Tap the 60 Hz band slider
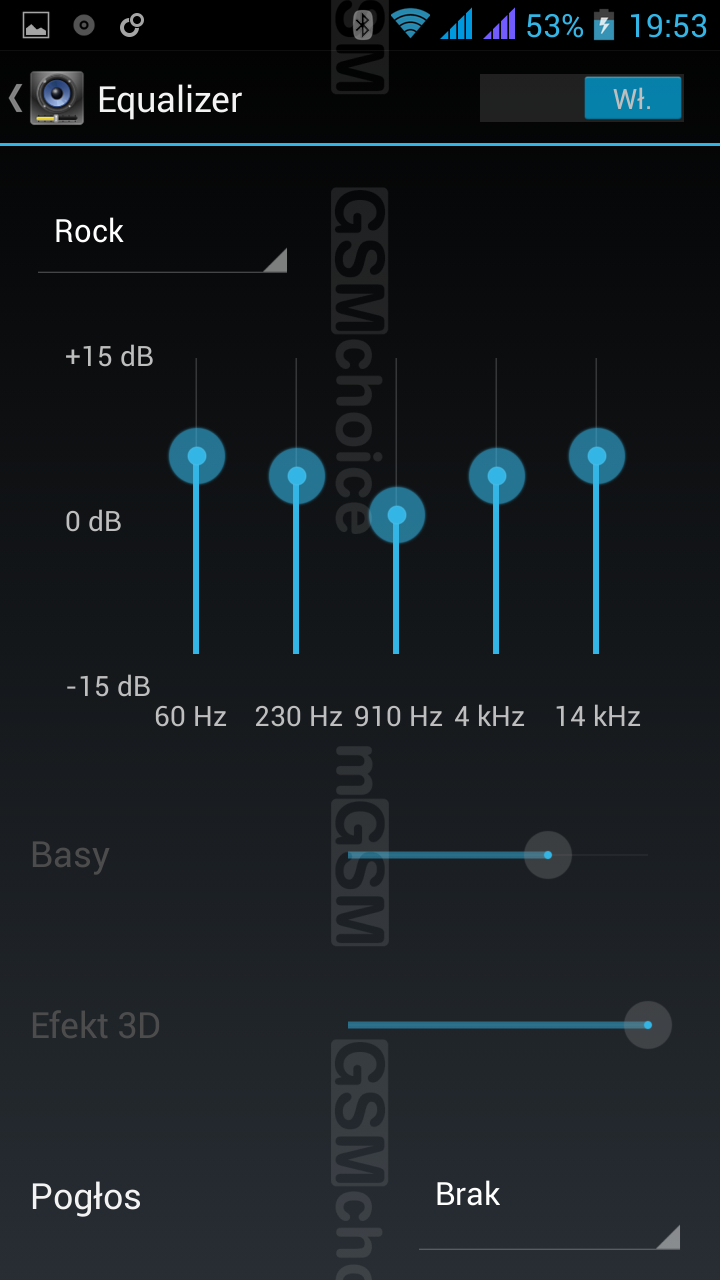The height and width of the screenshot is (1280, 720). tap(197, 456)
